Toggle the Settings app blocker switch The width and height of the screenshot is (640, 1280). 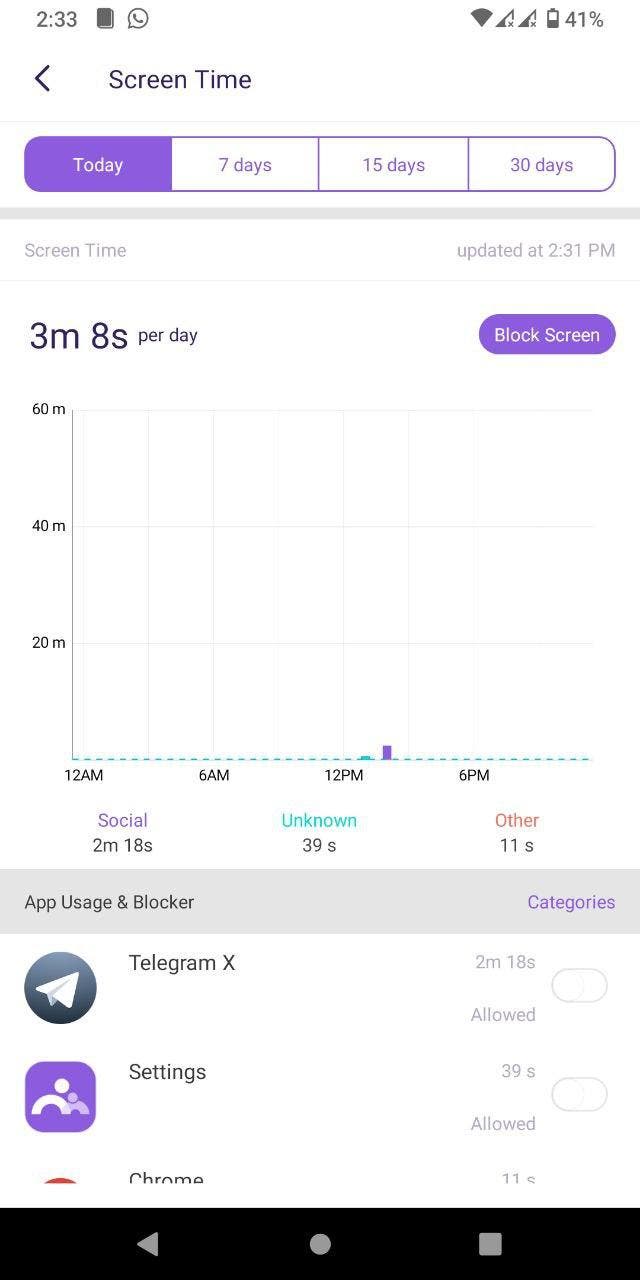(579, 1095)
